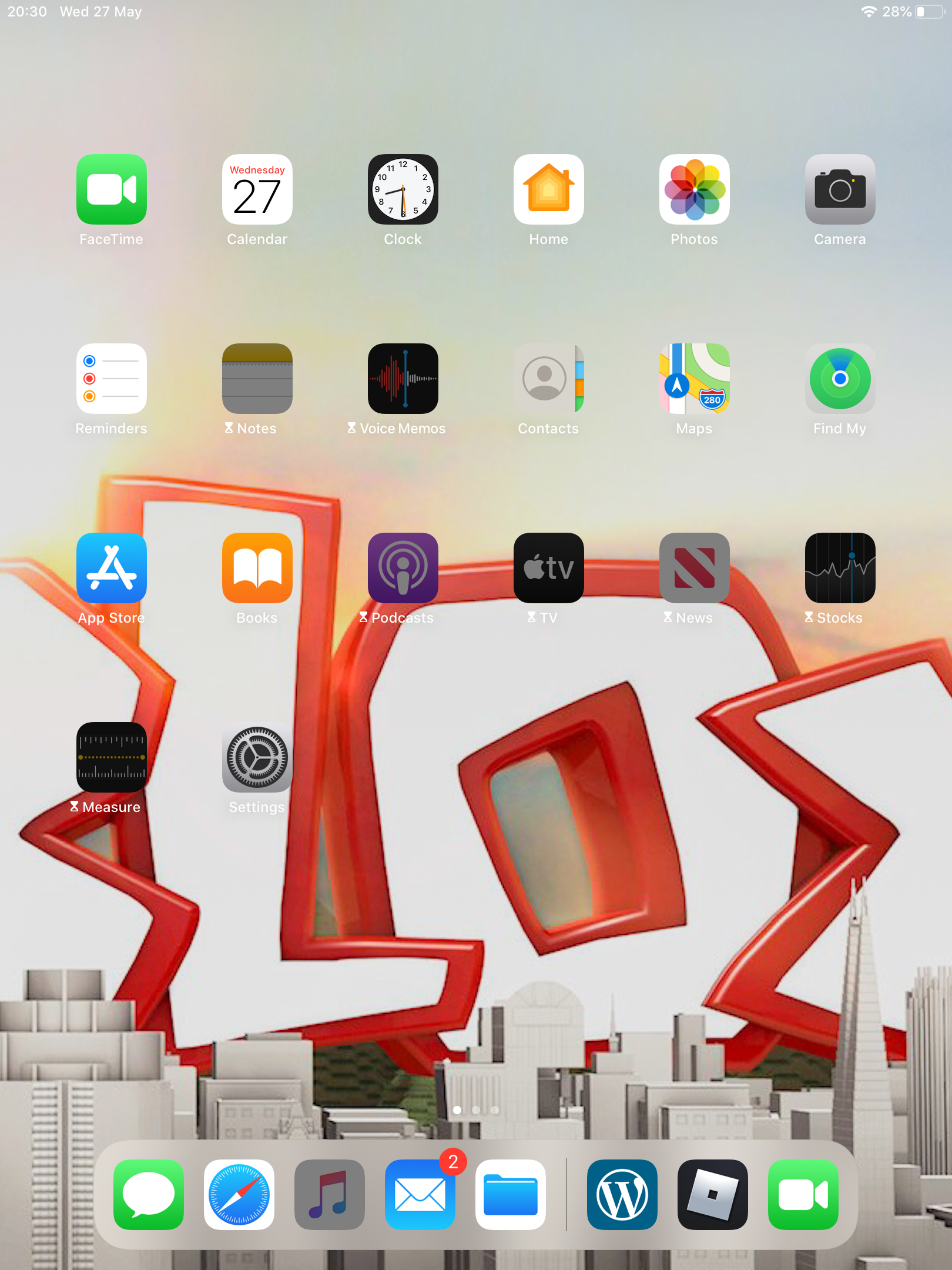
Task: Open Mail with 2 unread messages
Action: pos(420,1195)
